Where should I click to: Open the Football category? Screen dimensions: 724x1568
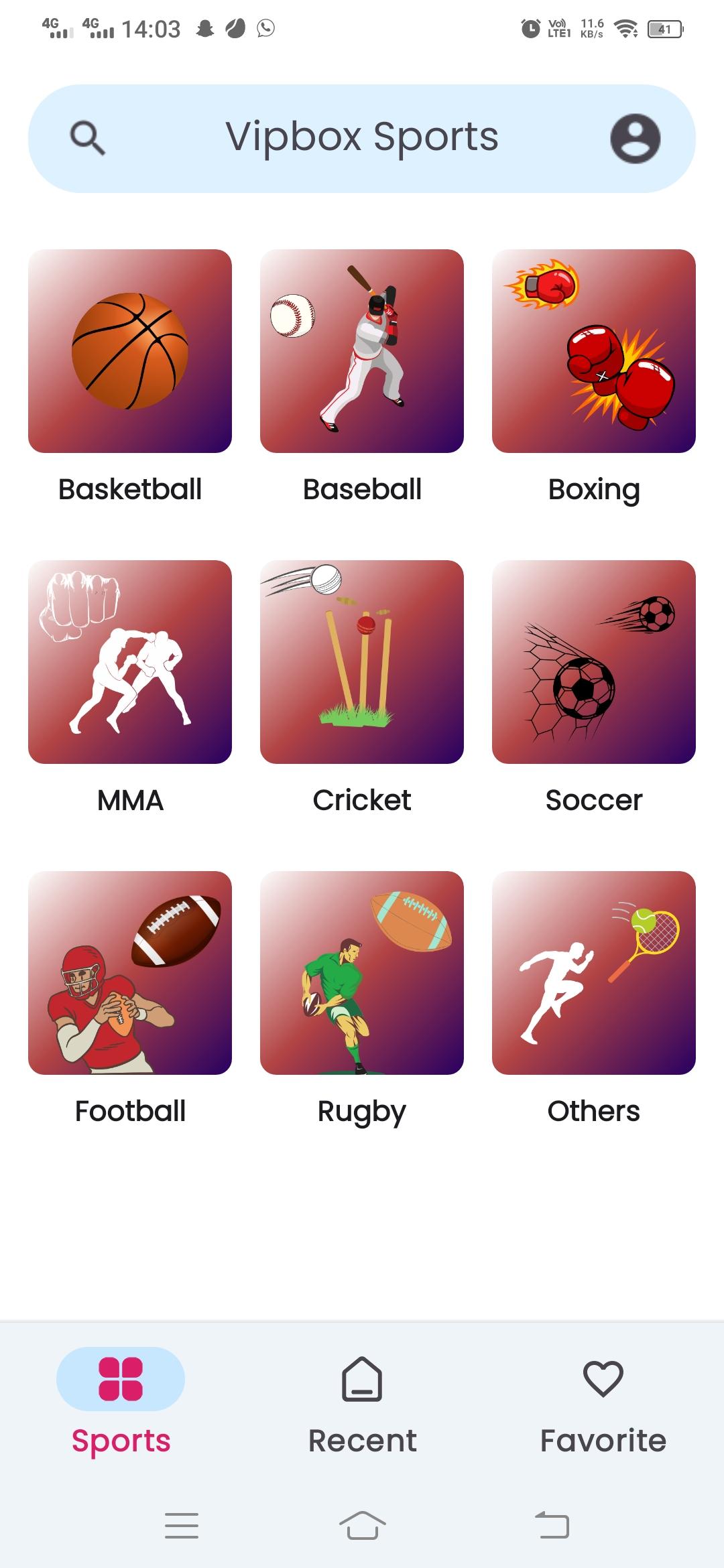(130, 973)
